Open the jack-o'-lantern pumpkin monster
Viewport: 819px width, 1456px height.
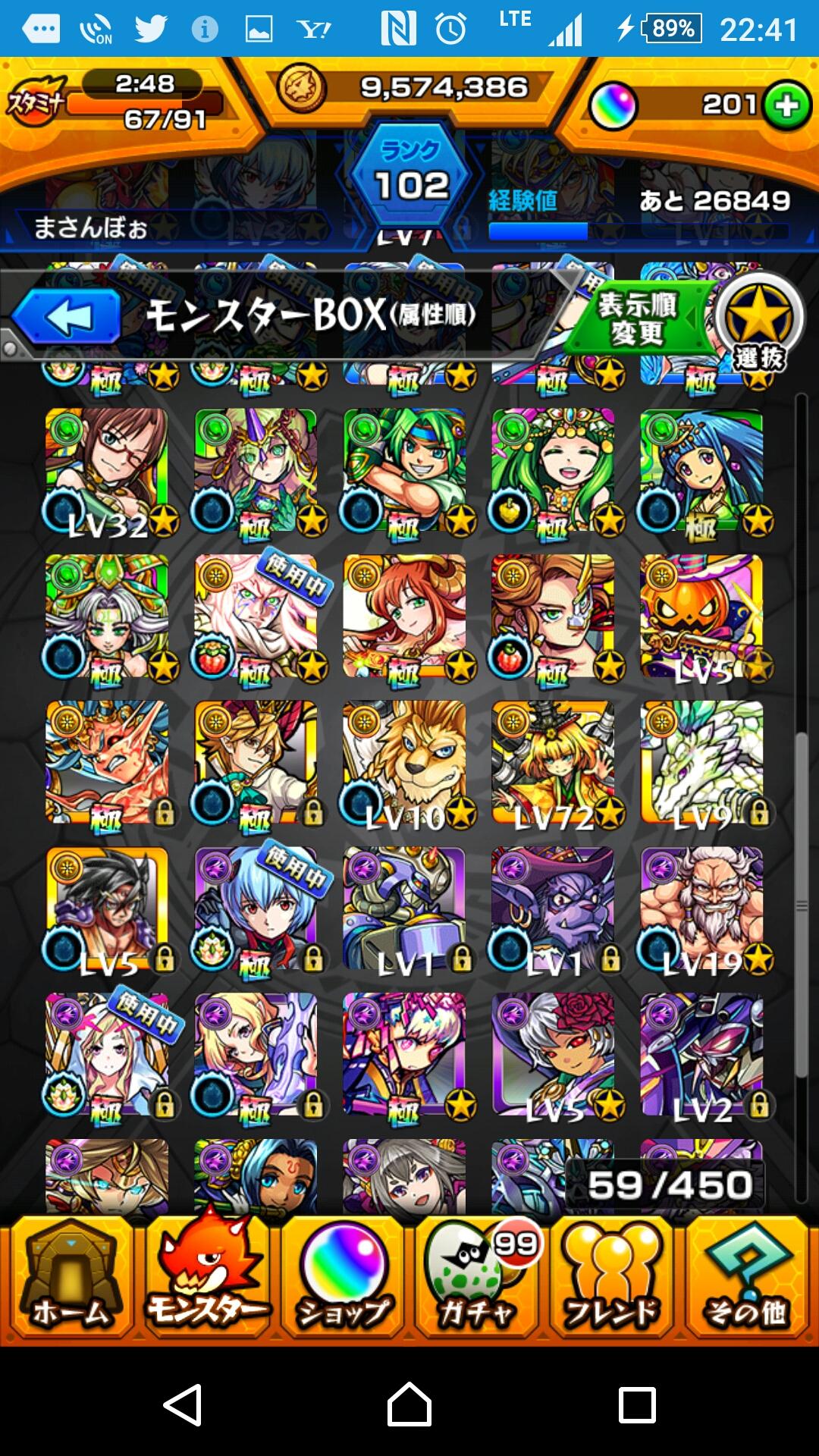[x=701, y=616]
